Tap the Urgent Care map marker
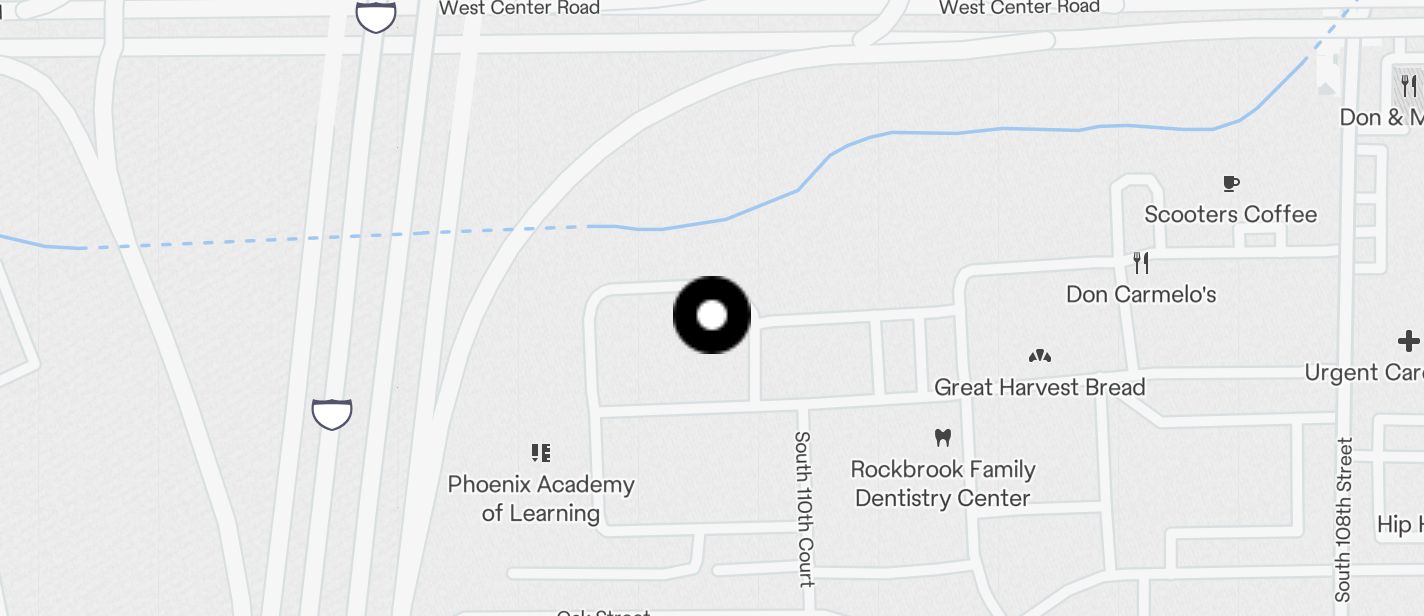 tap(1408, 342)
